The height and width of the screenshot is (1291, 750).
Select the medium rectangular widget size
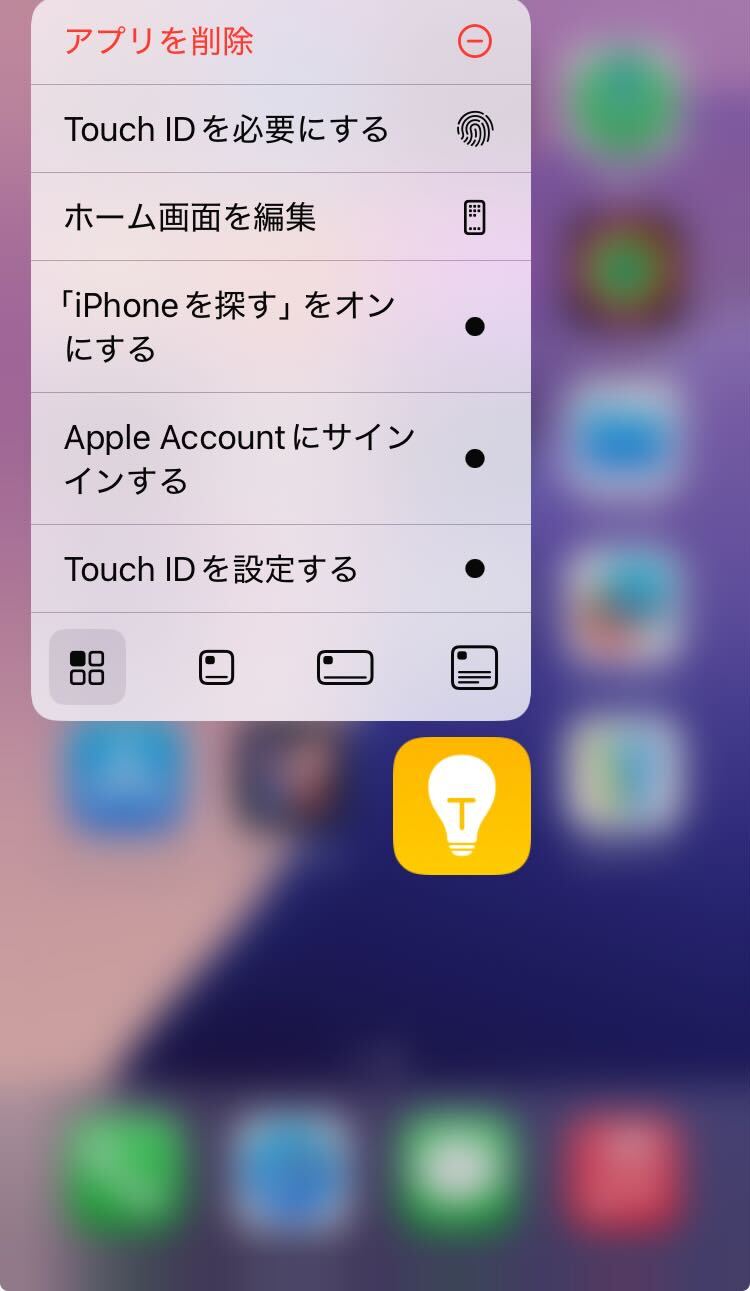[x=344, y=665]
